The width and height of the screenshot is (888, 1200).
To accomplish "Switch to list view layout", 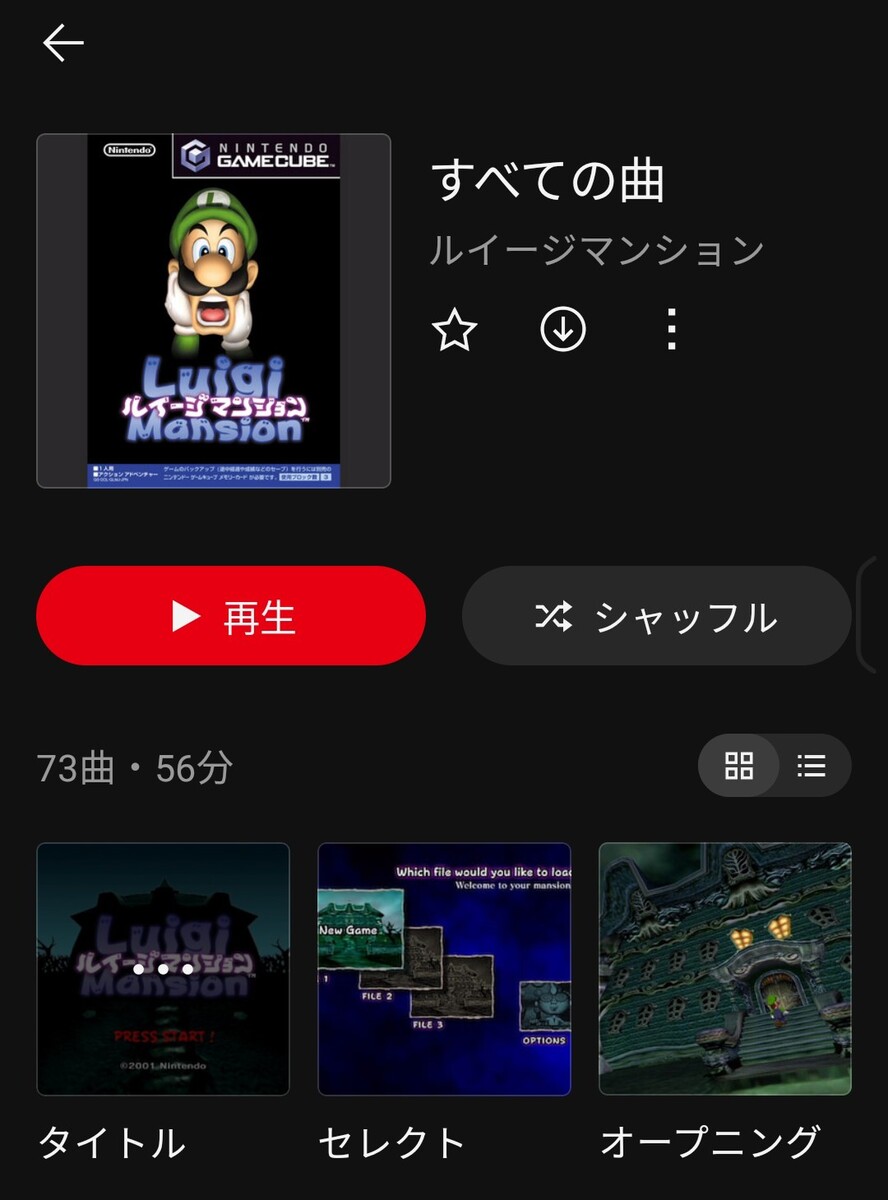I will pyautogui.click(x=811, y=766).
